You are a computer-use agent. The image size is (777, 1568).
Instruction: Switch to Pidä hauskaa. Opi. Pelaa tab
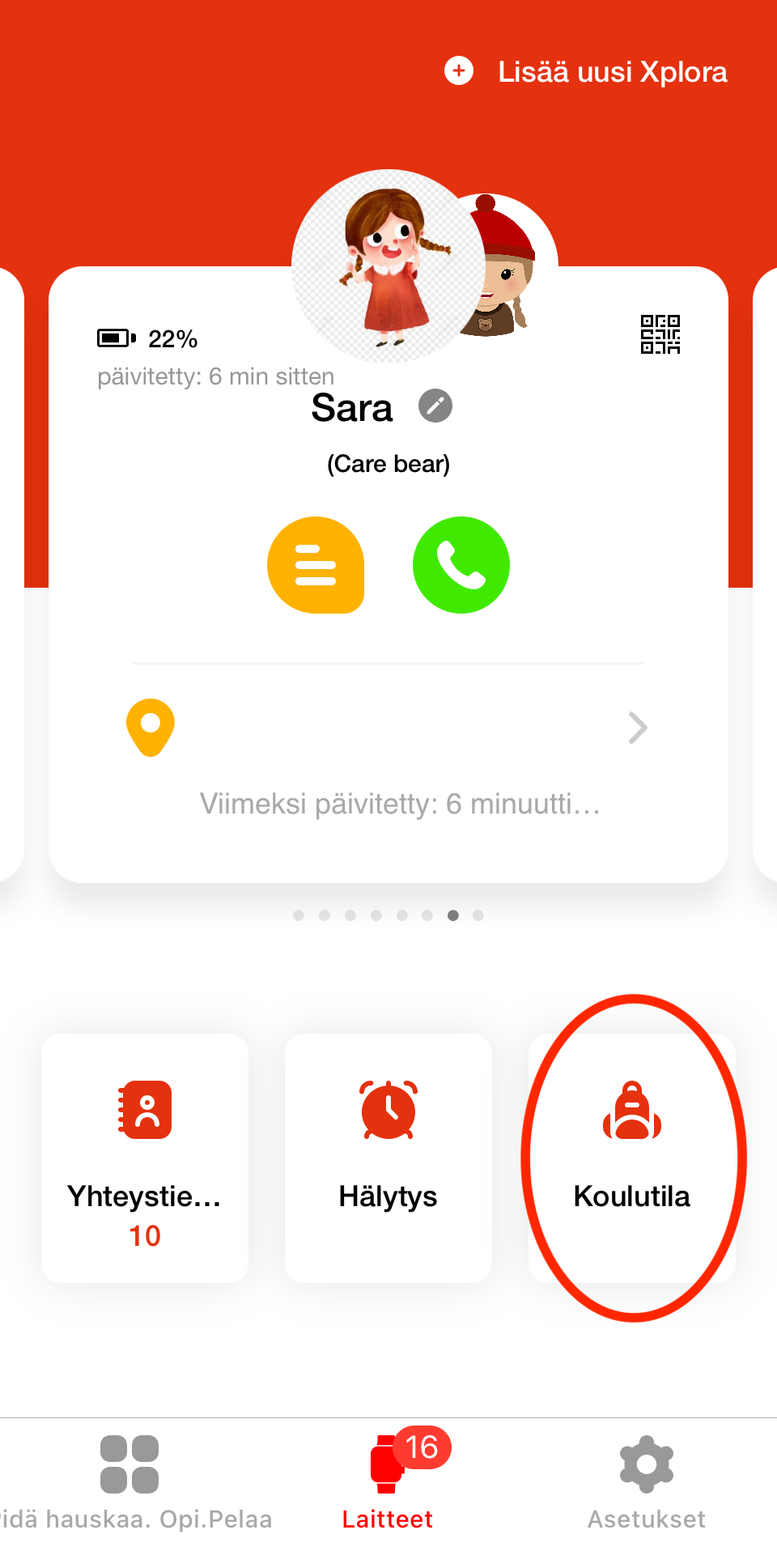(x=129, y=1483)
